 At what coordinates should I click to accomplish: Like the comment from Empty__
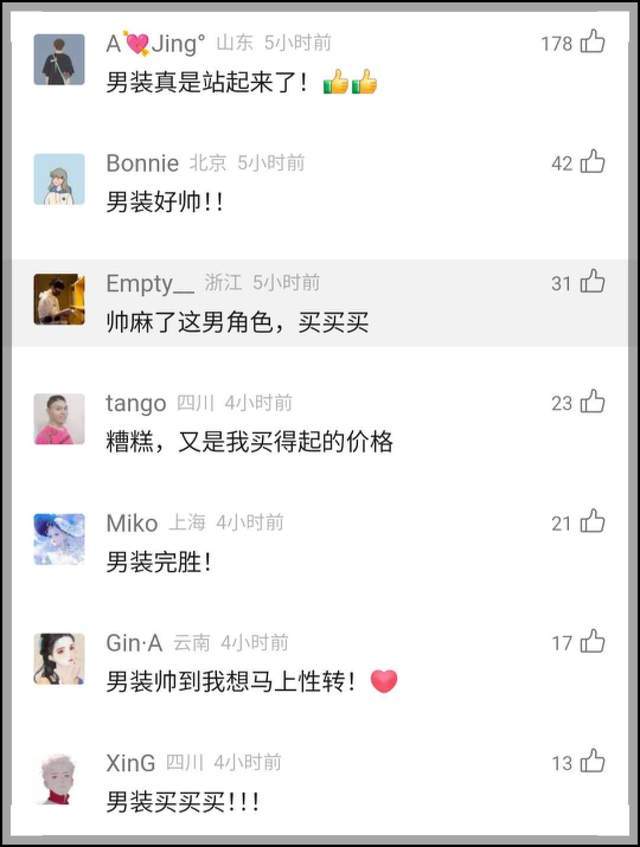(x=593, y=282)
